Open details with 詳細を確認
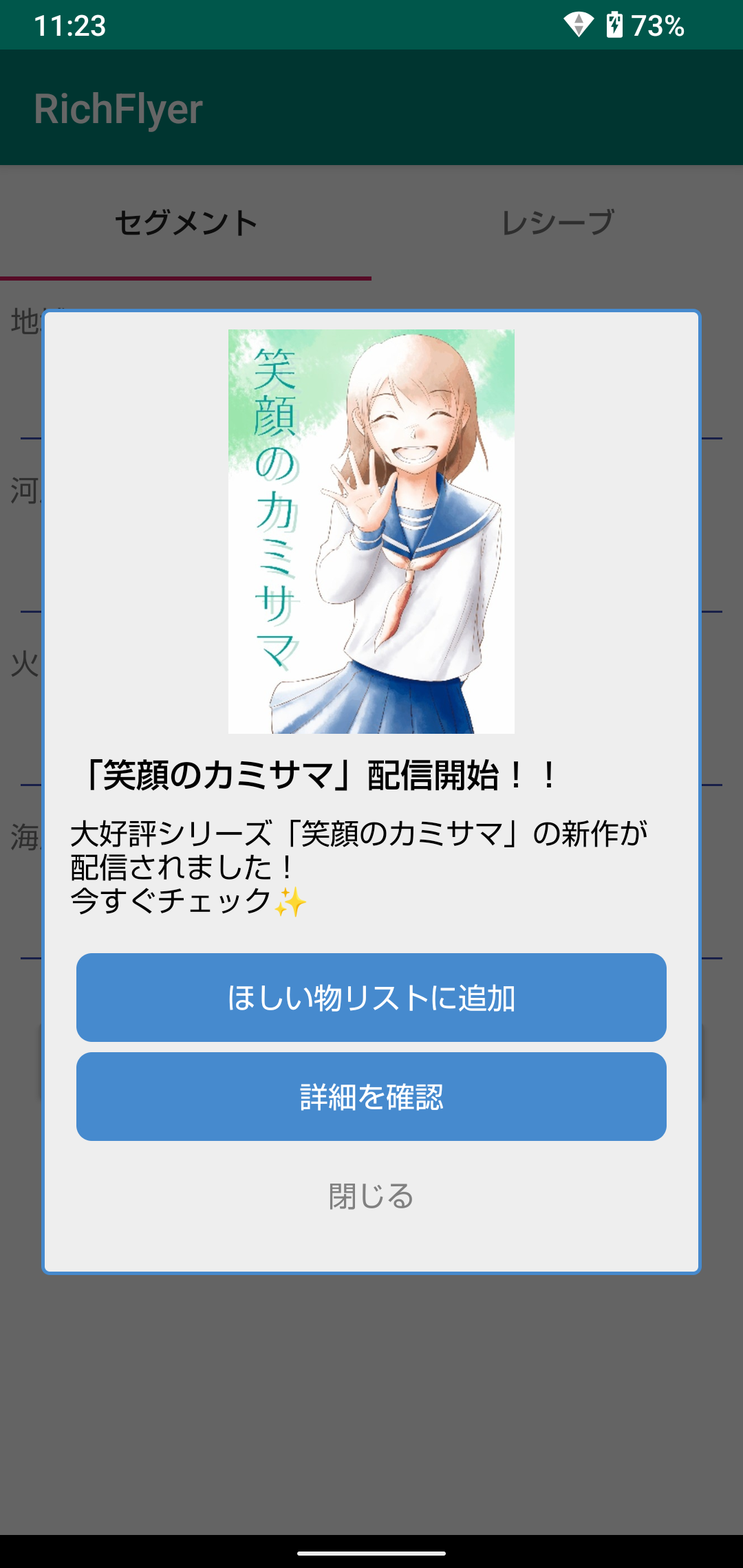 (371, 1096)
